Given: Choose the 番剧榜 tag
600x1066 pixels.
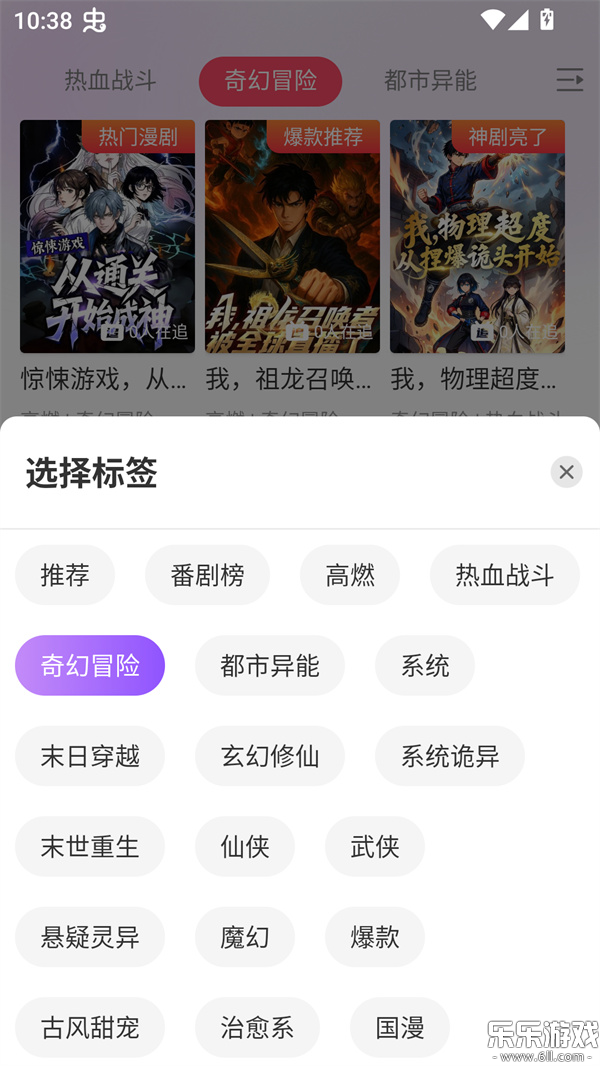Looking at the screenshot, I should click(x=207, y=575).
